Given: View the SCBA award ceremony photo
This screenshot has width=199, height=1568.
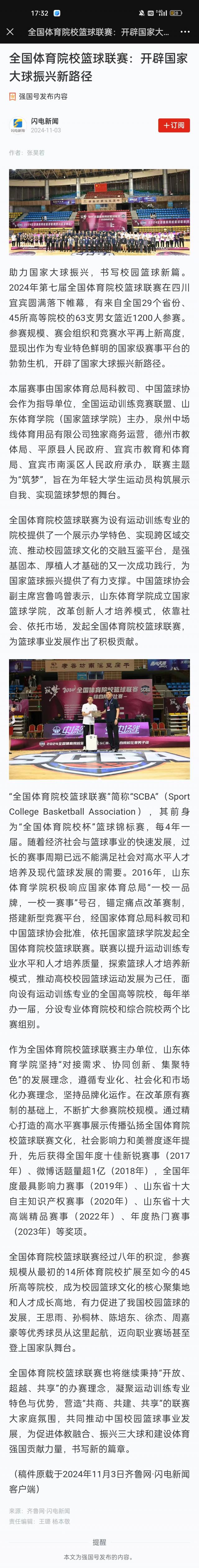Looking at the screenshot, I should click(x=99, y=719).
